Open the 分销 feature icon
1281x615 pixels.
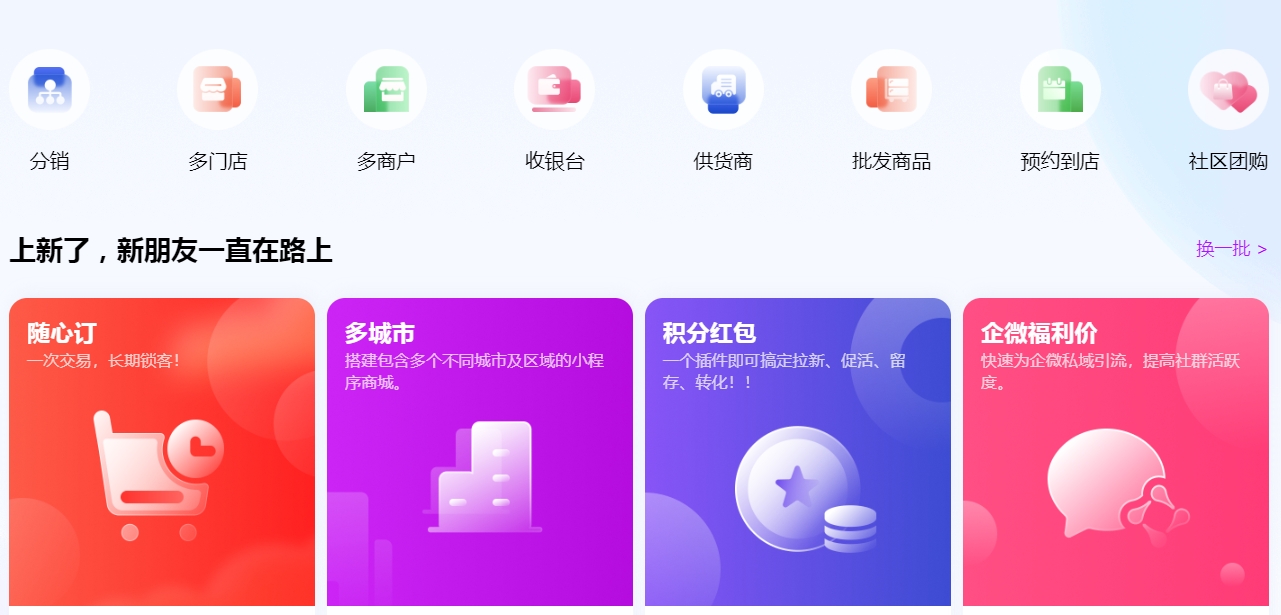coord(49,90)
